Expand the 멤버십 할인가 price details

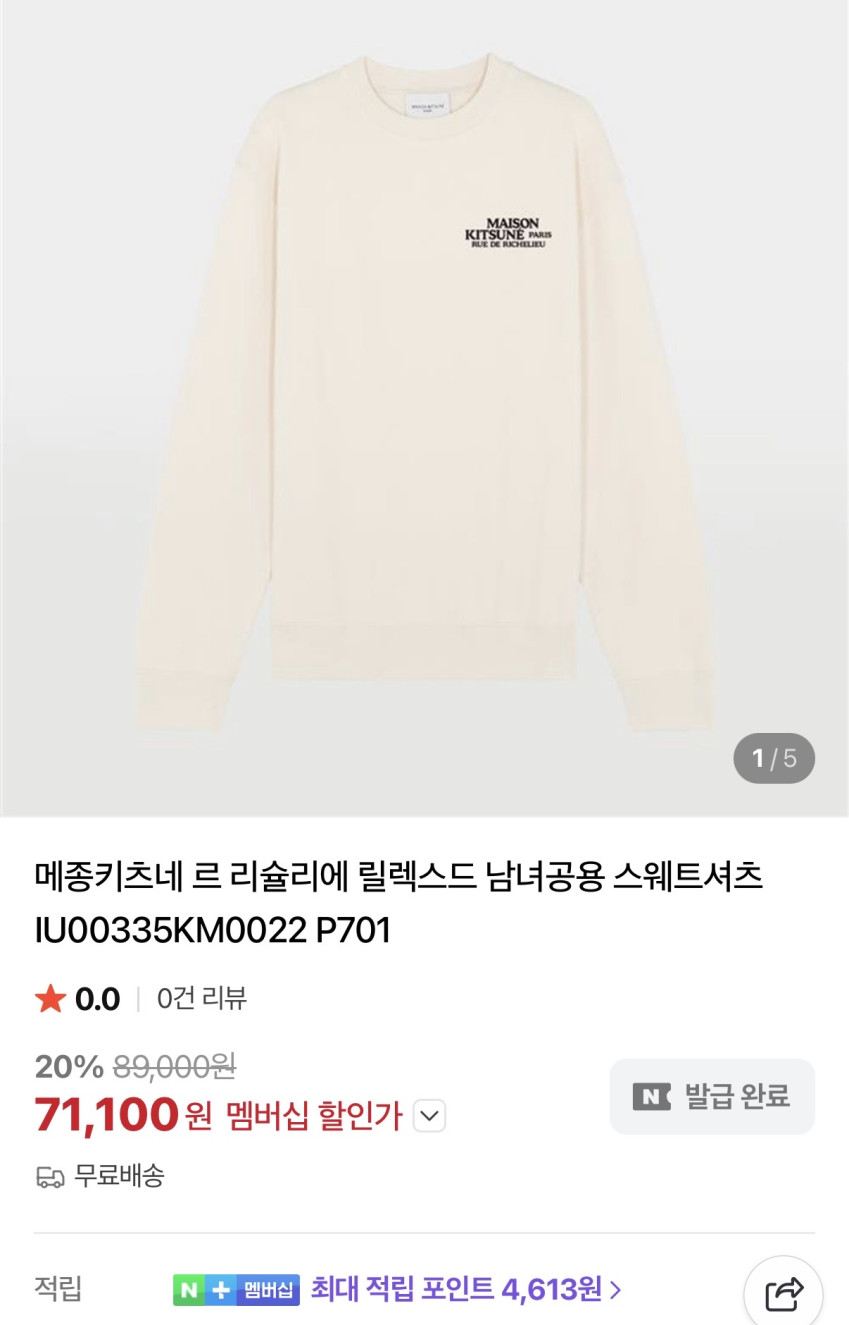429,1116
